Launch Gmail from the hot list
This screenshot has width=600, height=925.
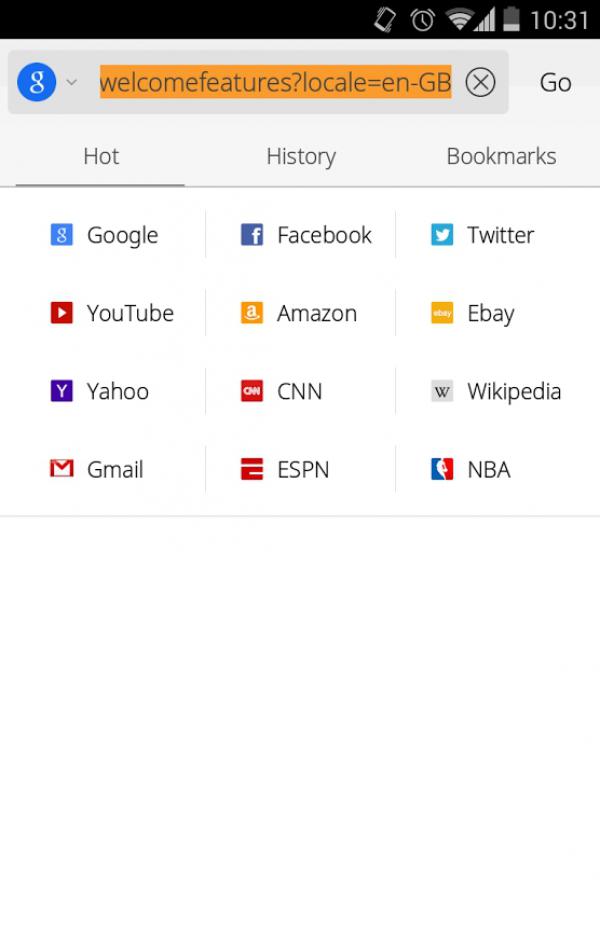(97, 469)
